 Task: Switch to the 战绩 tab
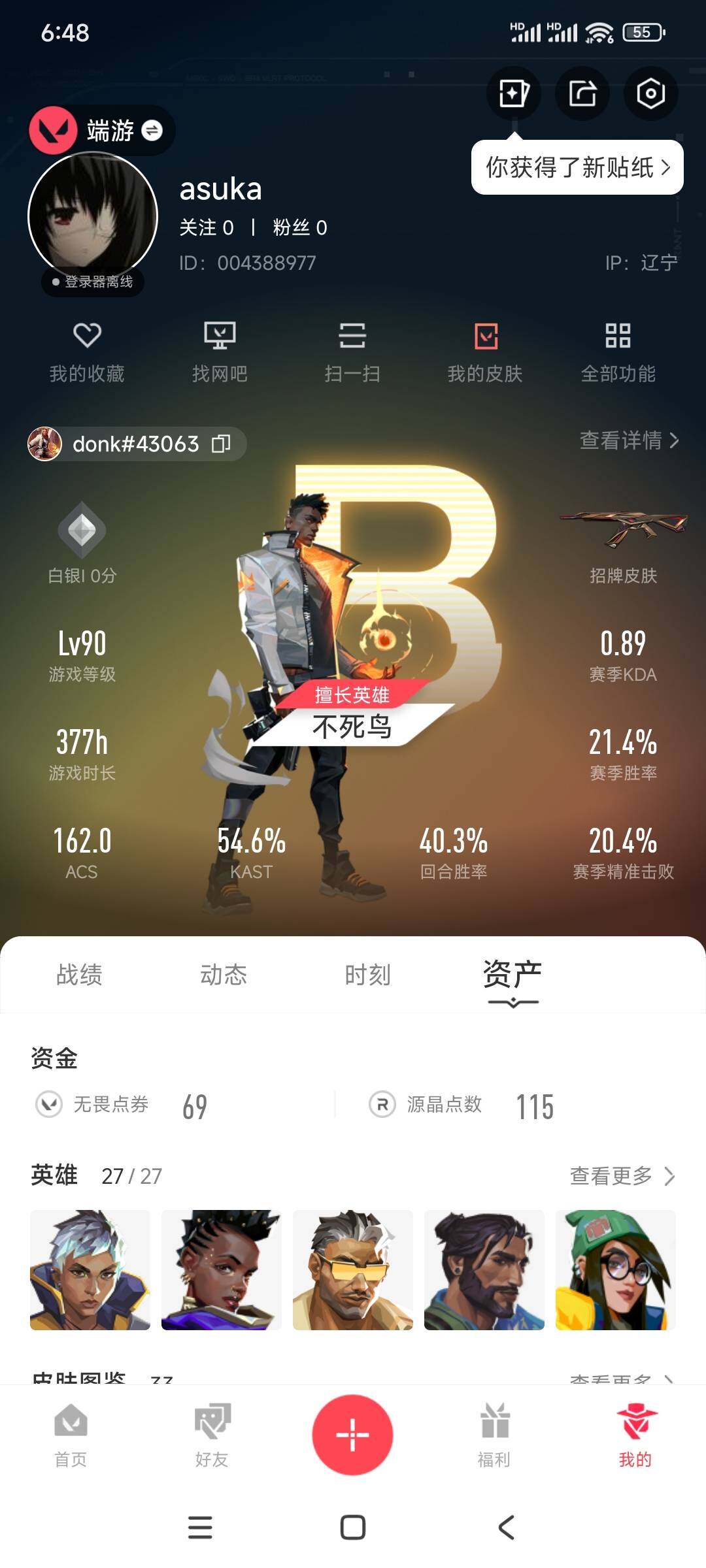click(x=79, y=975)
